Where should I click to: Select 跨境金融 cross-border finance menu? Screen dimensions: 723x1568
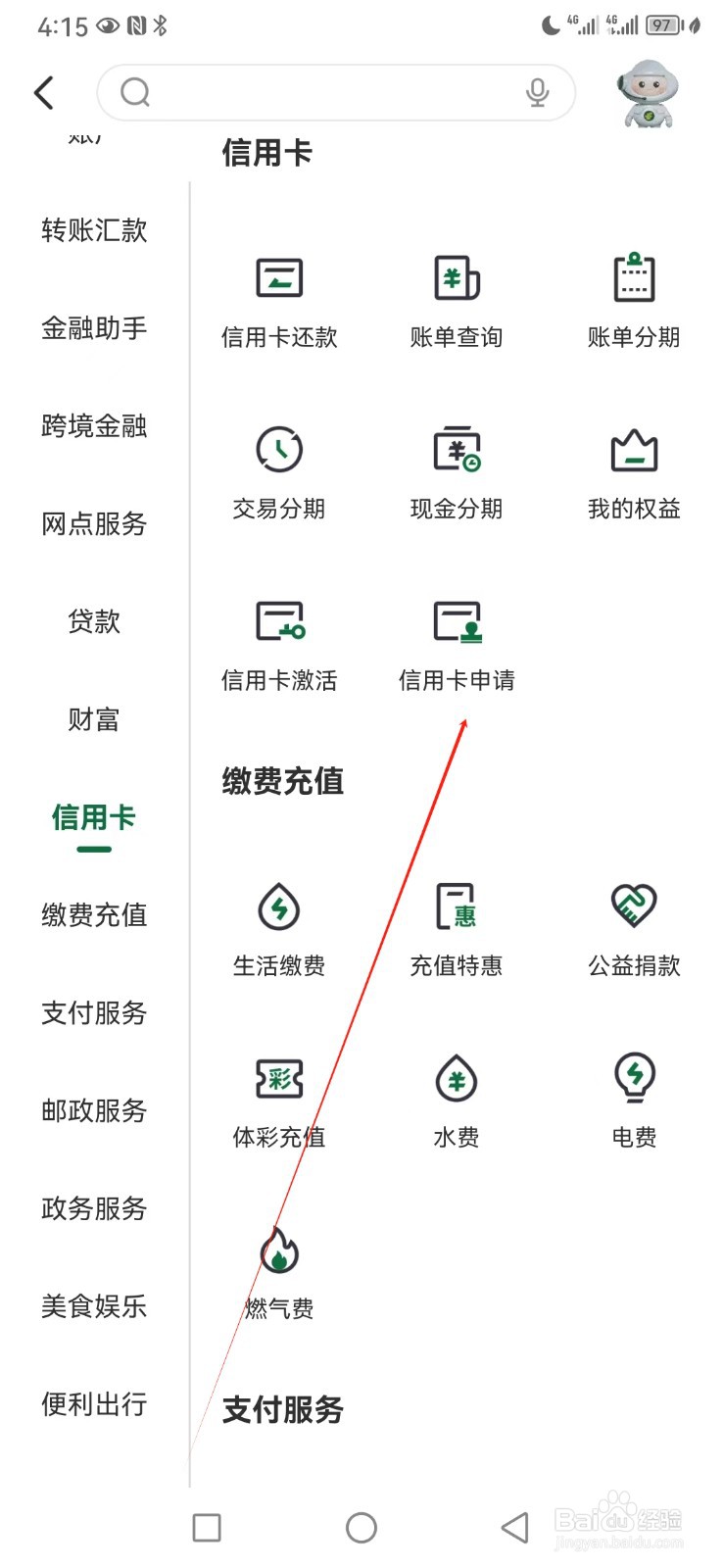pos(94,425)
